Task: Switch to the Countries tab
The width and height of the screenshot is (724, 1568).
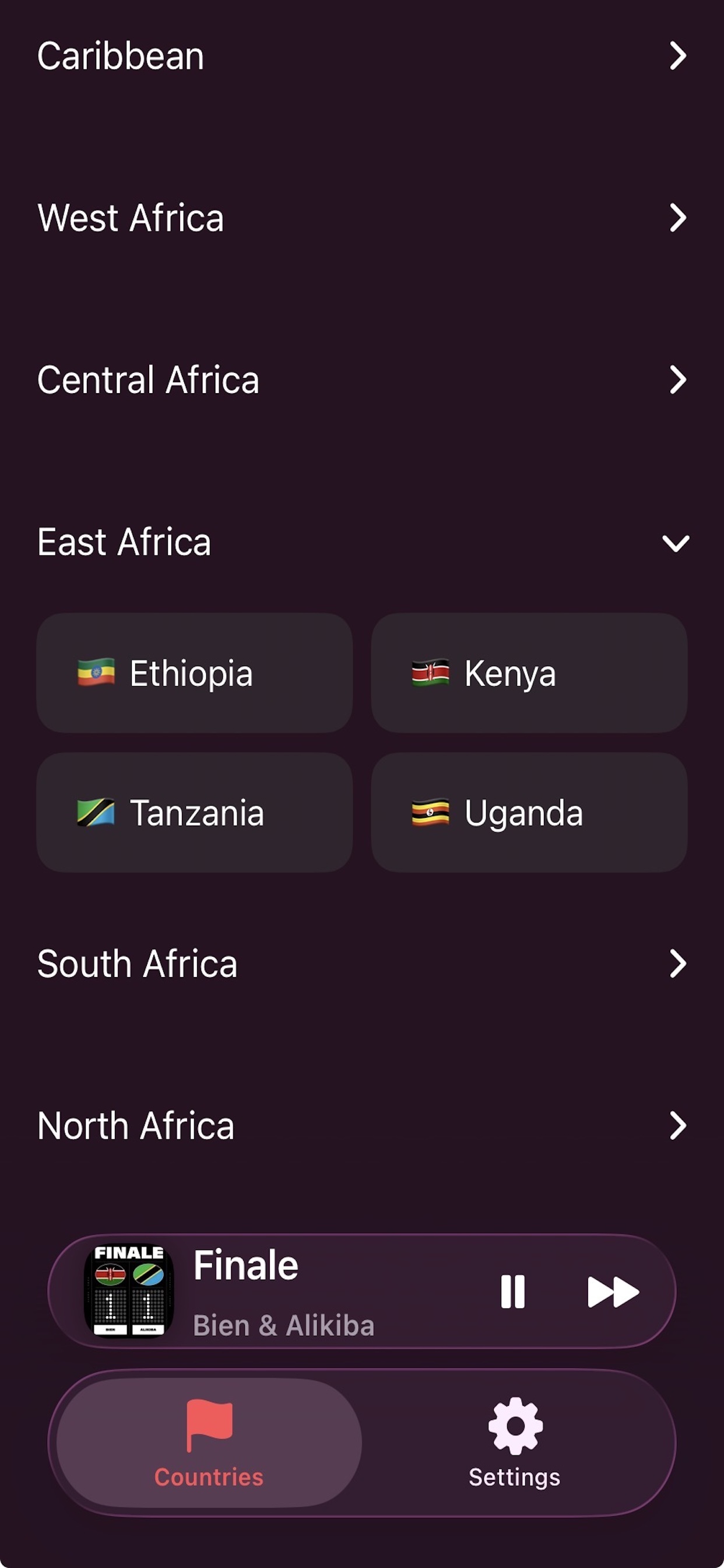Action: (x=209, y=1443)
